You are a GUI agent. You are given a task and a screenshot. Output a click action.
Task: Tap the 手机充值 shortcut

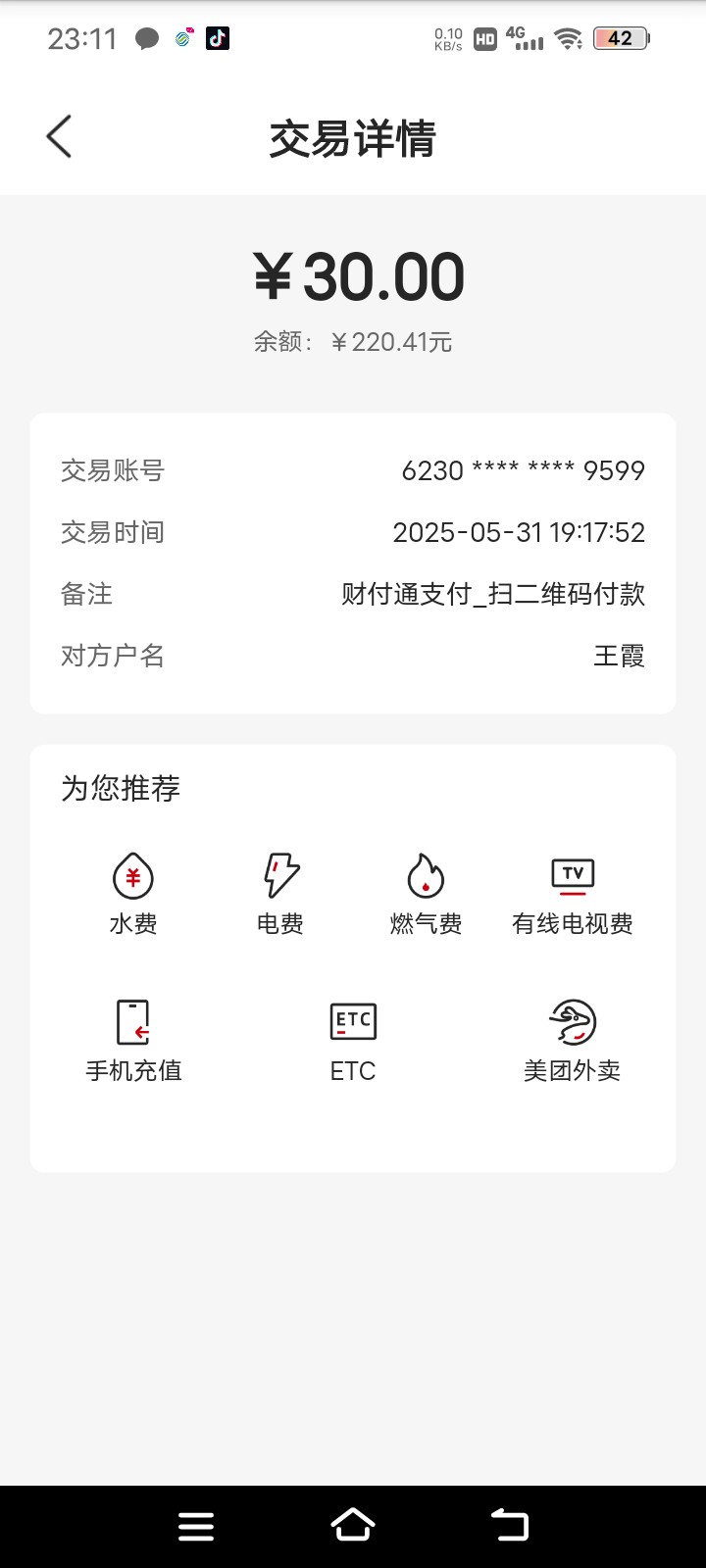tap(133, 1041)
